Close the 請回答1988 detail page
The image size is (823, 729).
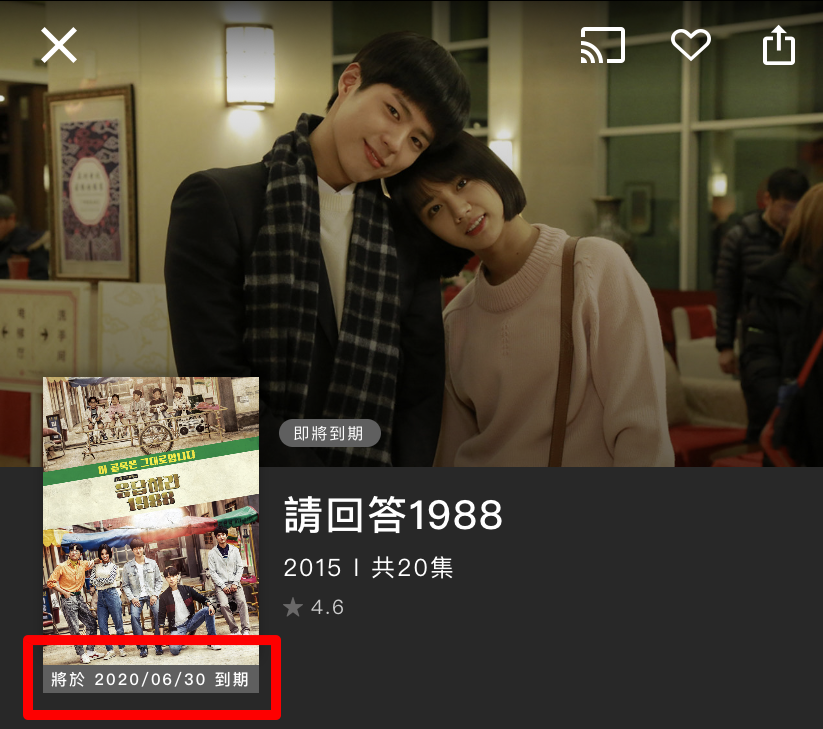pyautogui.click(x=59, y=45)
